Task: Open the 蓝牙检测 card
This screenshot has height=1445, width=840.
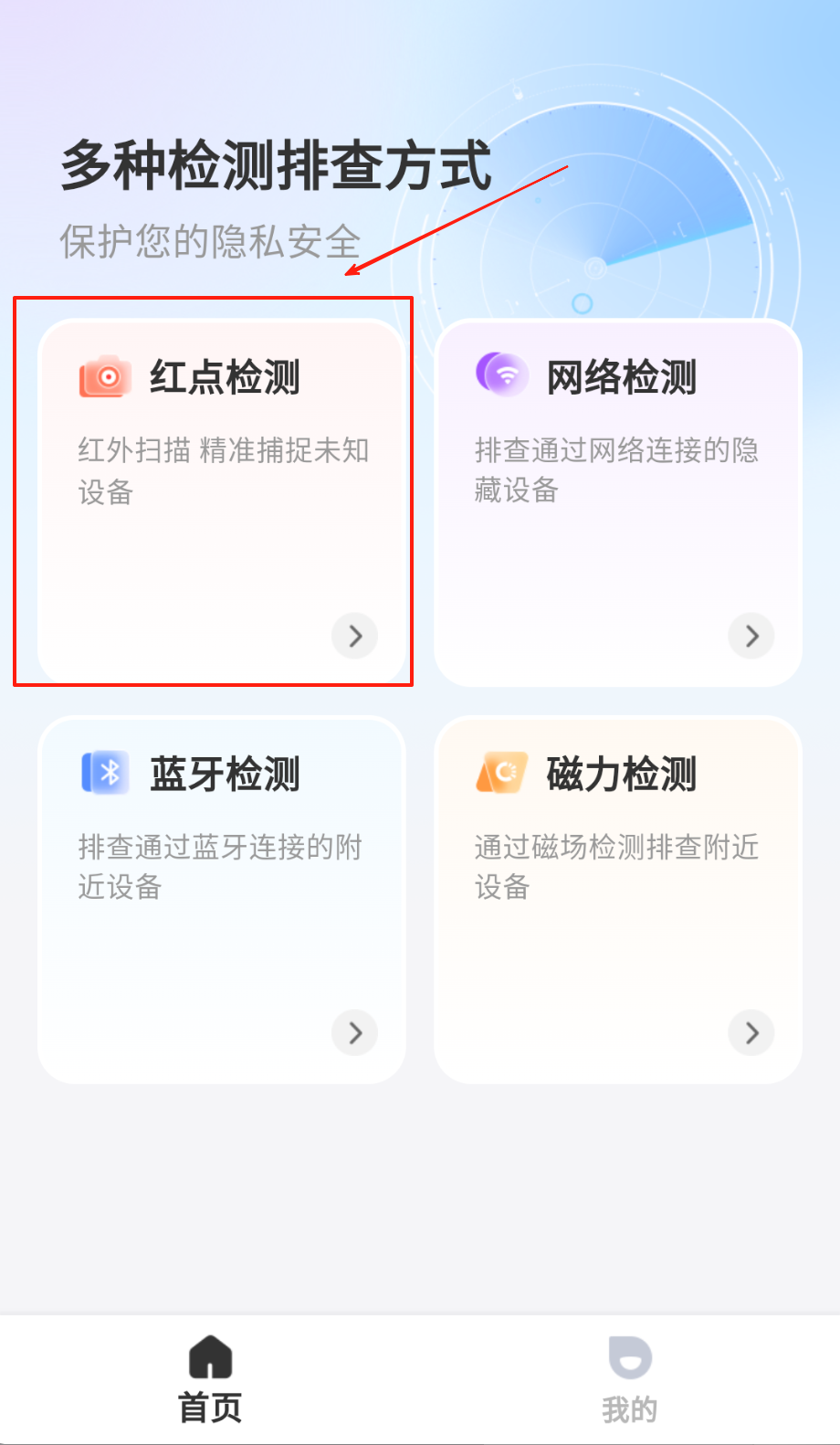Action: [221, 899]
